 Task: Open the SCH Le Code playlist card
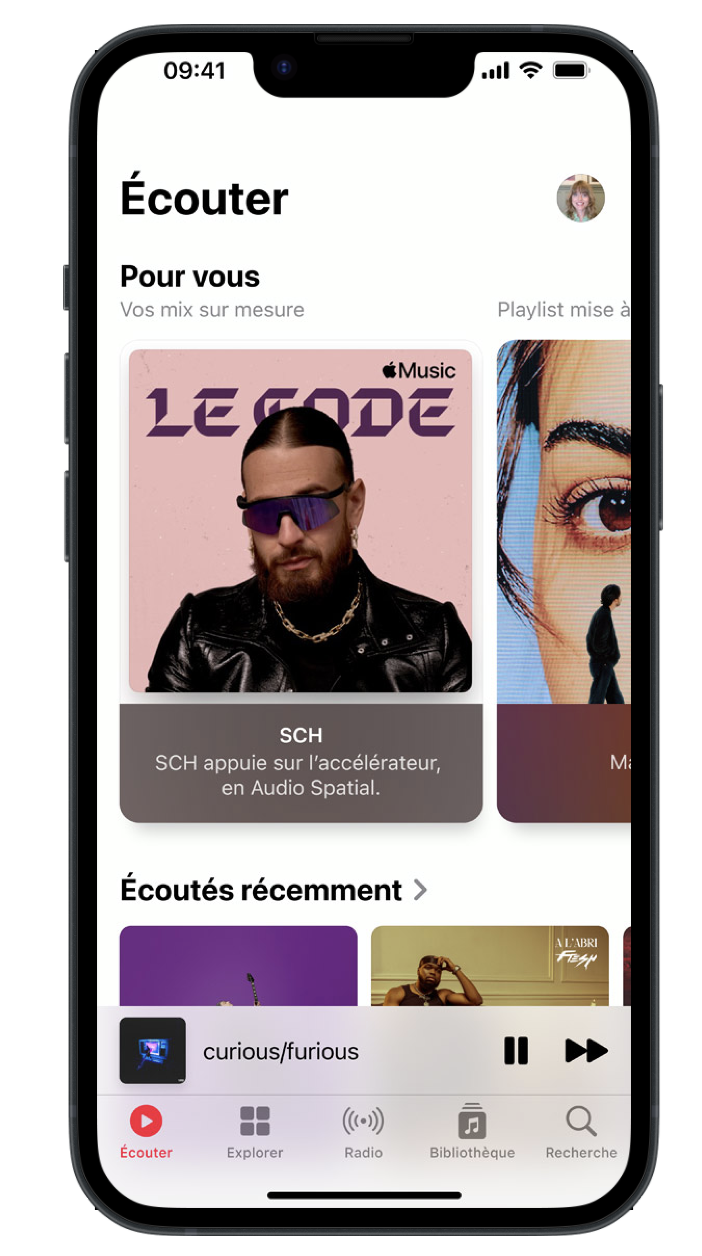click(x=300, y=580)
